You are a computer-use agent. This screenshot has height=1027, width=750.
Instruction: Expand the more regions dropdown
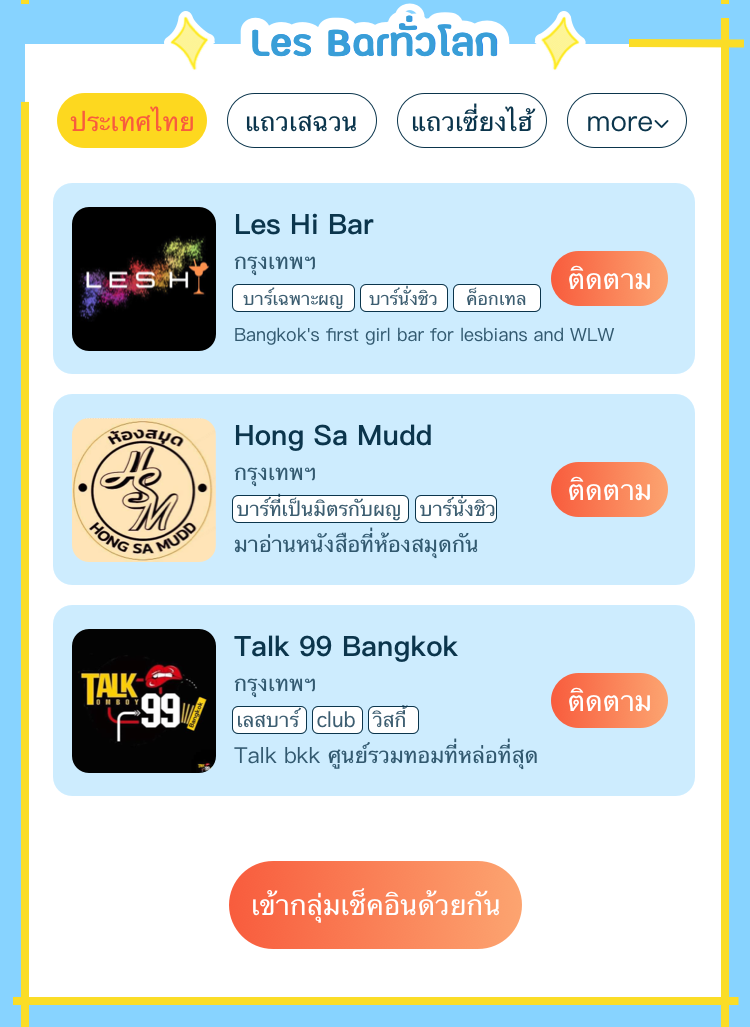click(627, 121)
